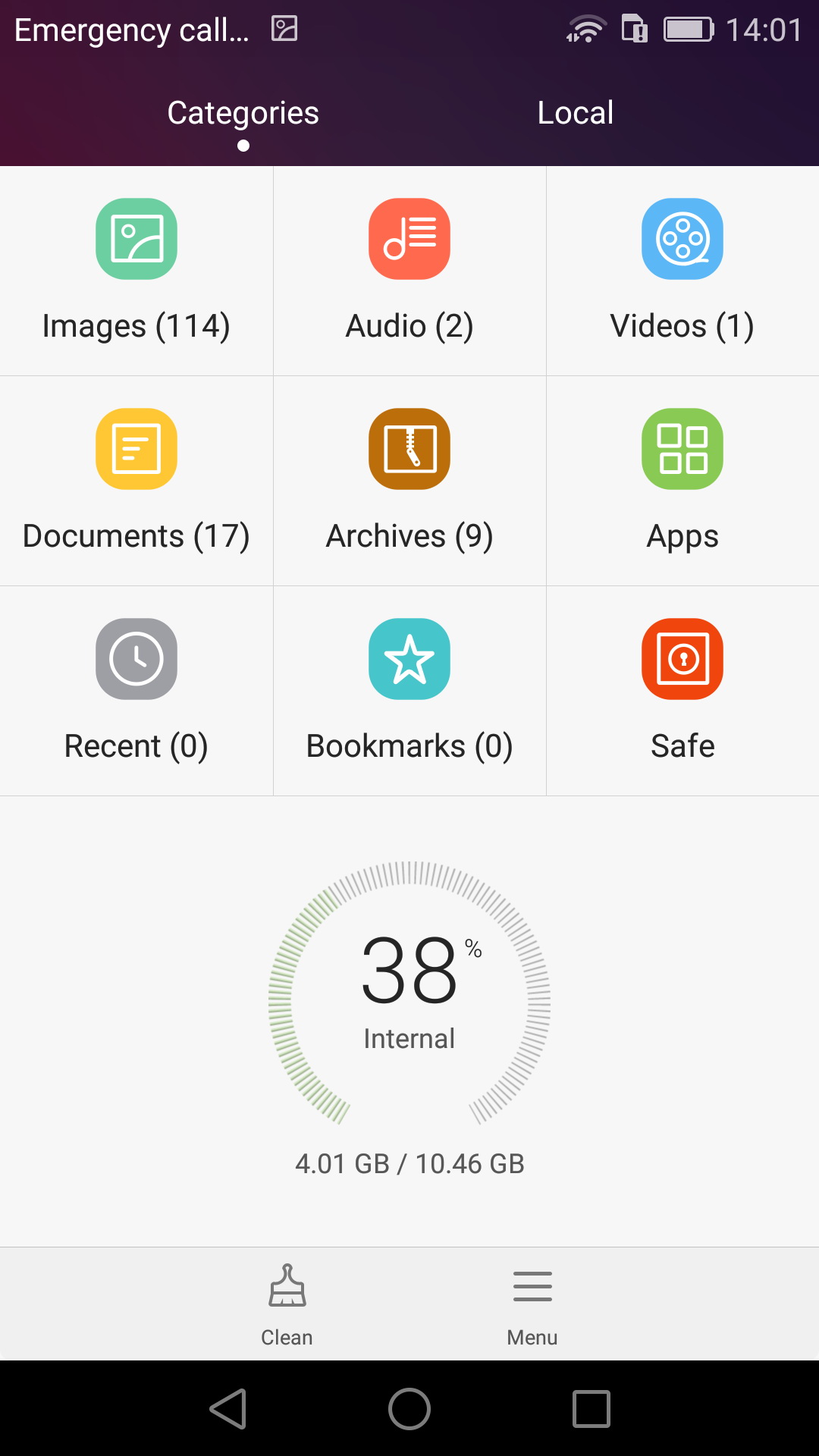View the Documents category
Screen dimensions: 819x1456
136,481
